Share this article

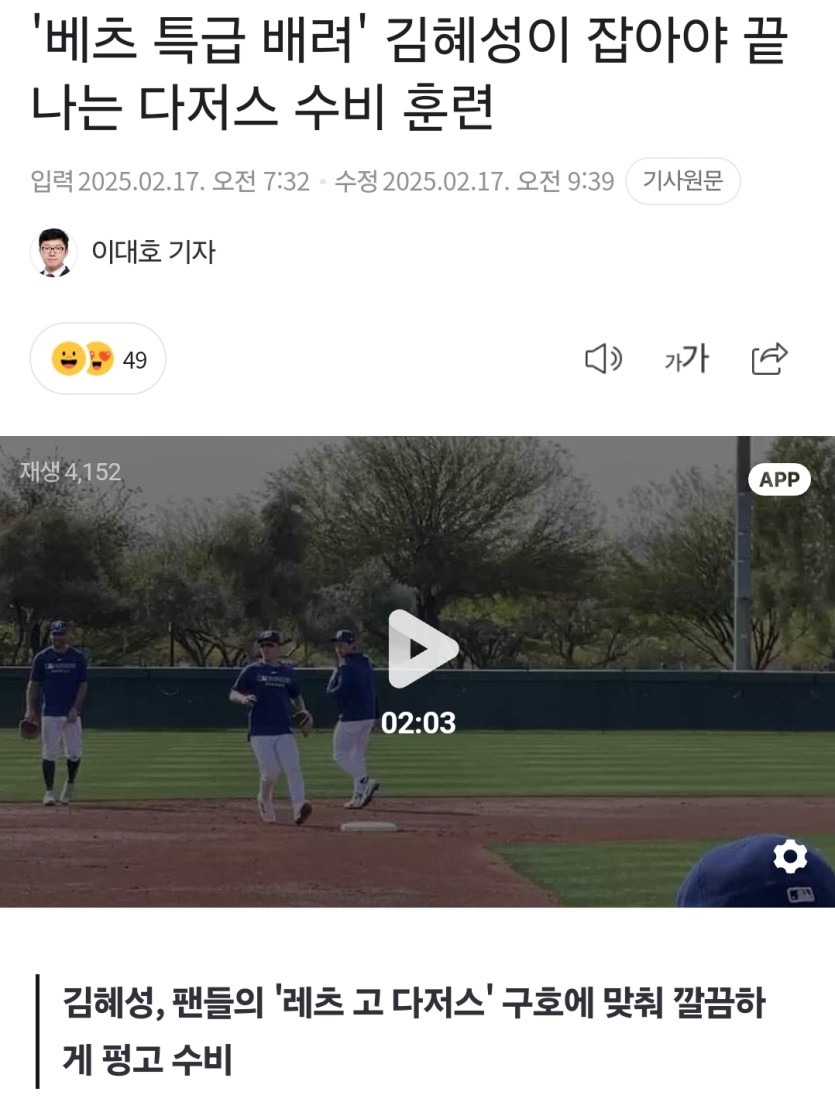tap(770, 359)
